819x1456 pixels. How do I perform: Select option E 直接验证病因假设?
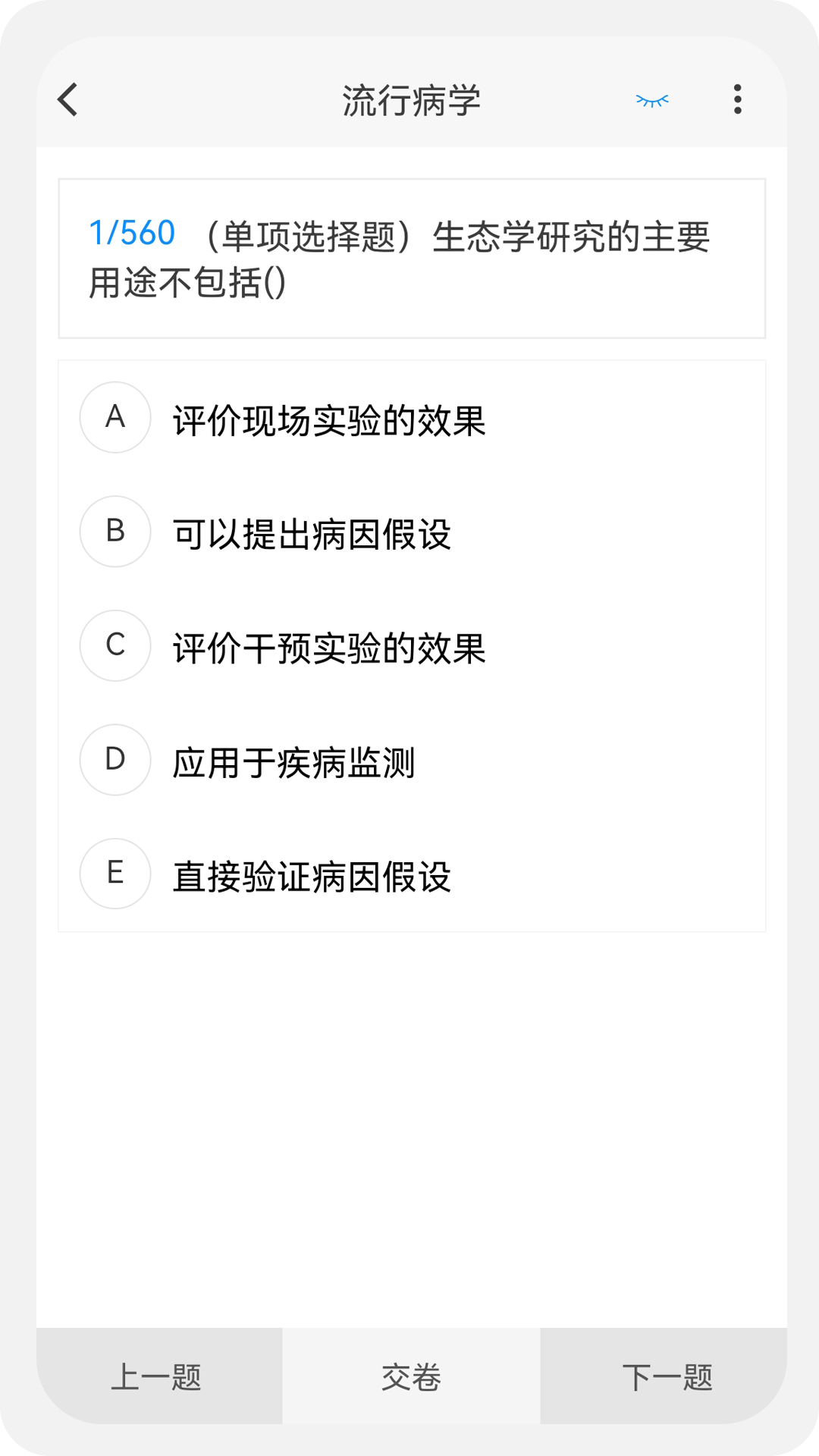point(313,874)
